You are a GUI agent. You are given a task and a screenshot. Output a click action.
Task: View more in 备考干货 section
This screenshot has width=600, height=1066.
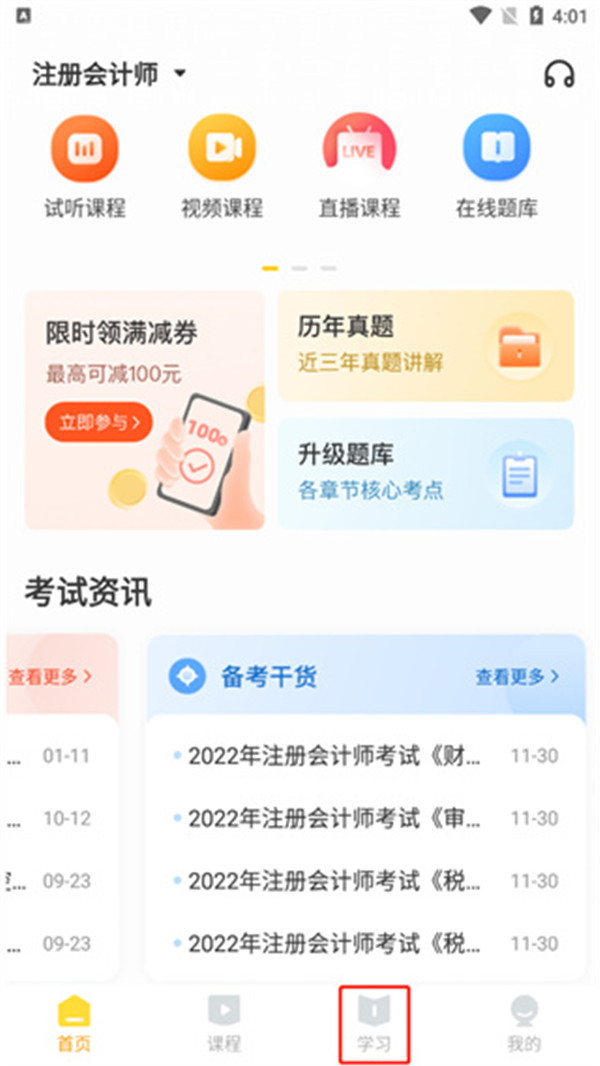pyautogui.click(x=517, y=677)
